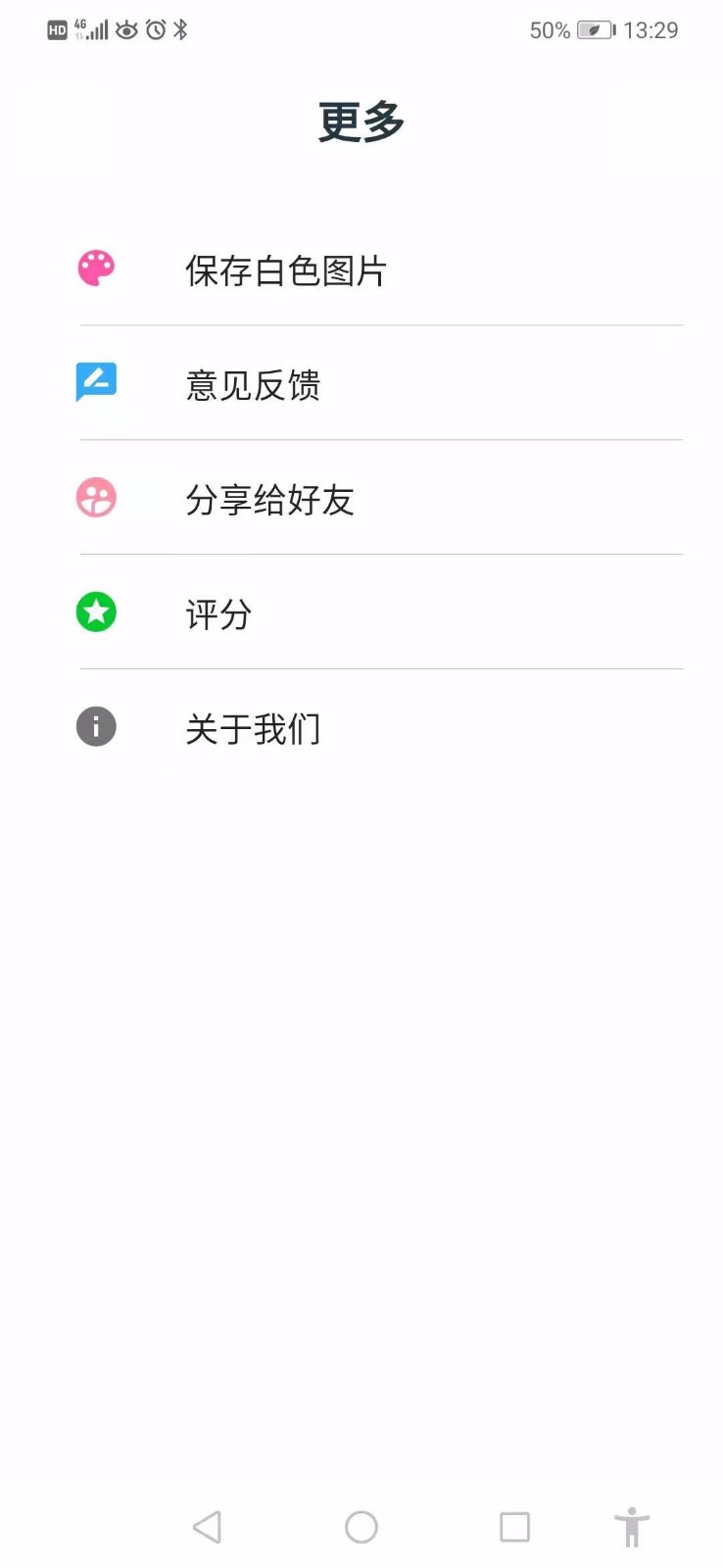Tap the recents square in the navigation bar

(514, 1527)
